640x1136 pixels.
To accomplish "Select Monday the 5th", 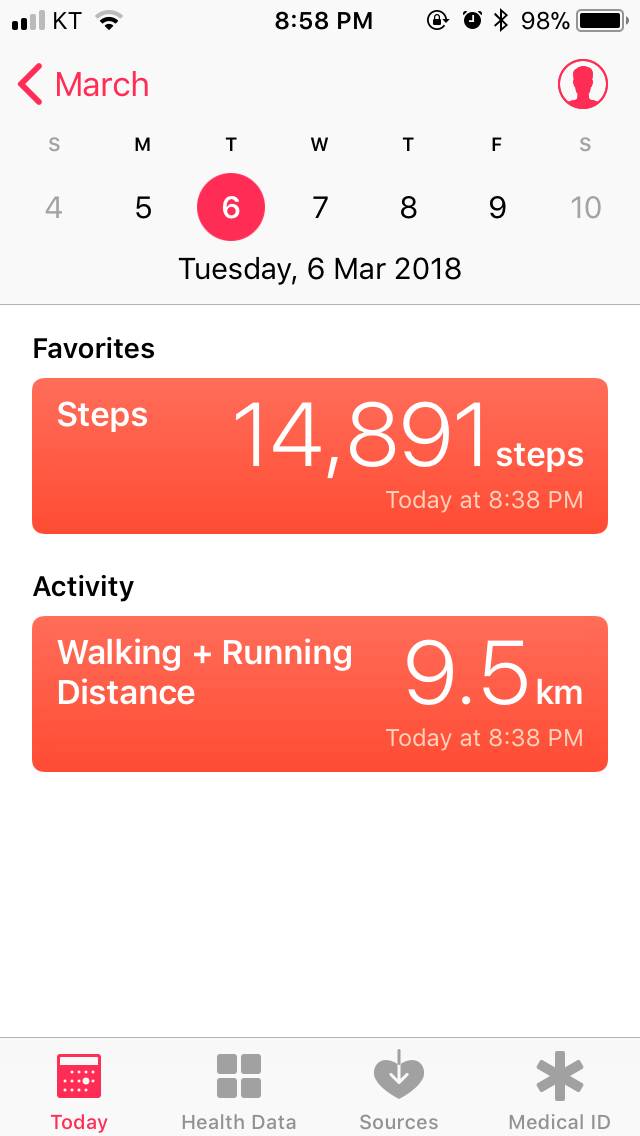I will (x=143, y=207).
